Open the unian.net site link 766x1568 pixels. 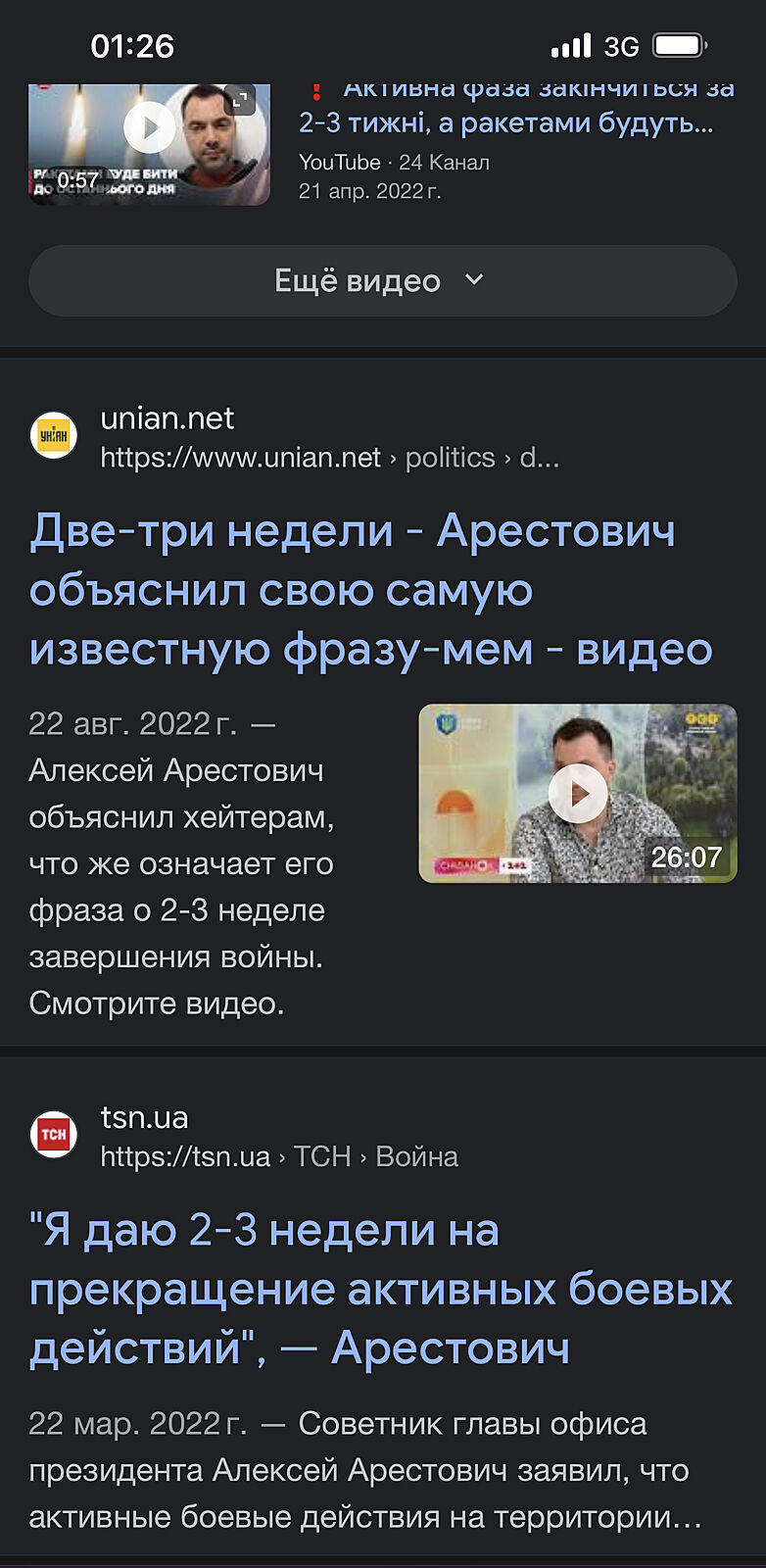pyautogui.click(x=167, y=419)
